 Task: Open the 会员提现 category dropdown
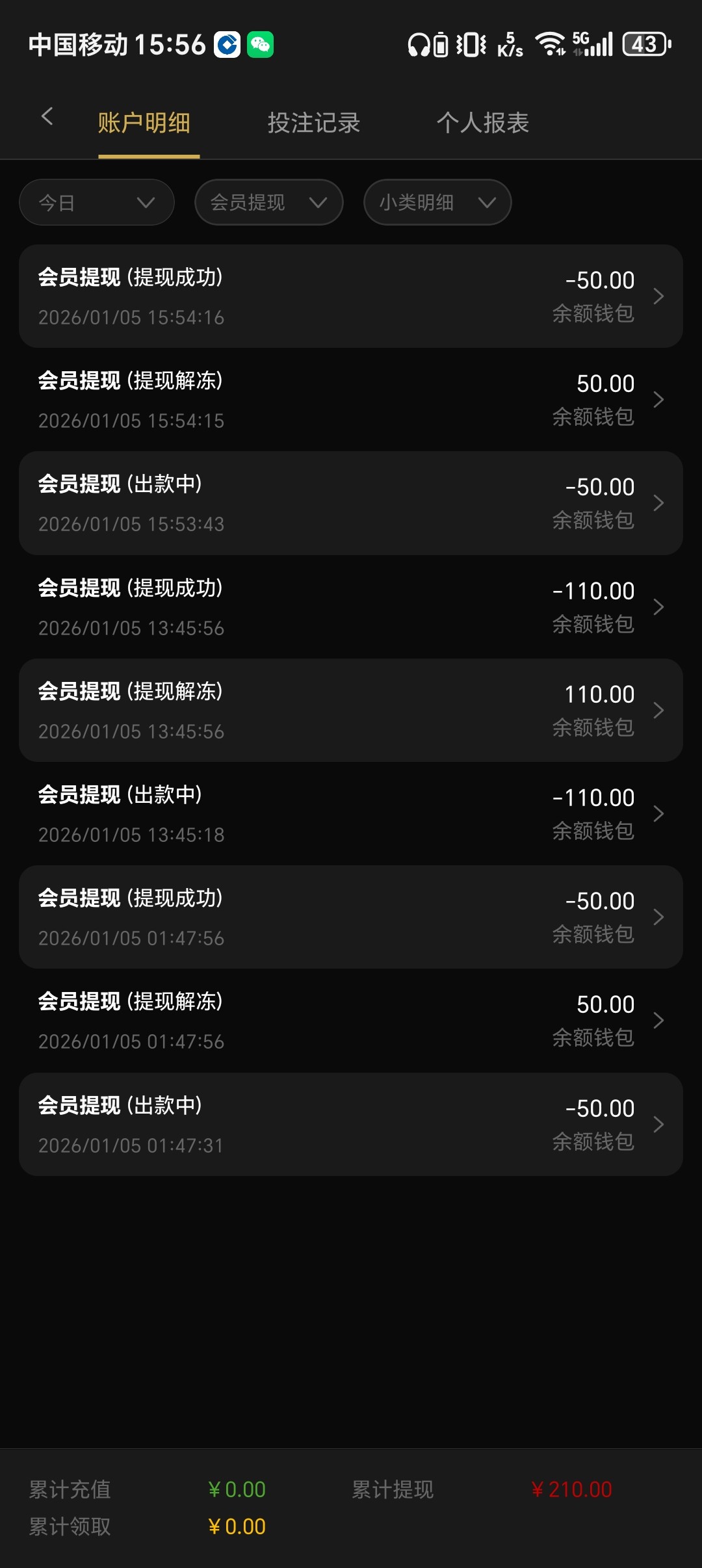(268, 202)
